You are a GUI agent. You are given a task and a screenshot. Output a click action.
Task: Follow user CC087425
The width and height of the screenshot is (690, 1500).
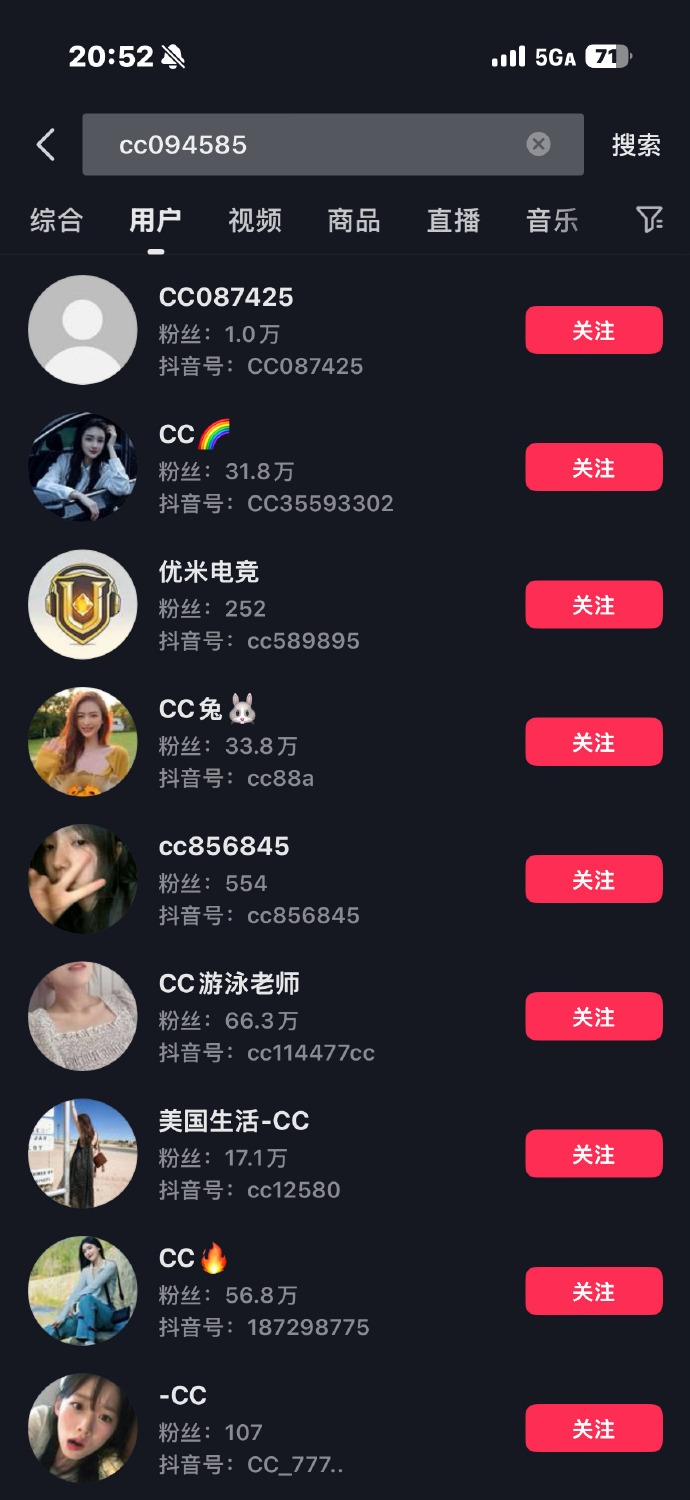593,330
